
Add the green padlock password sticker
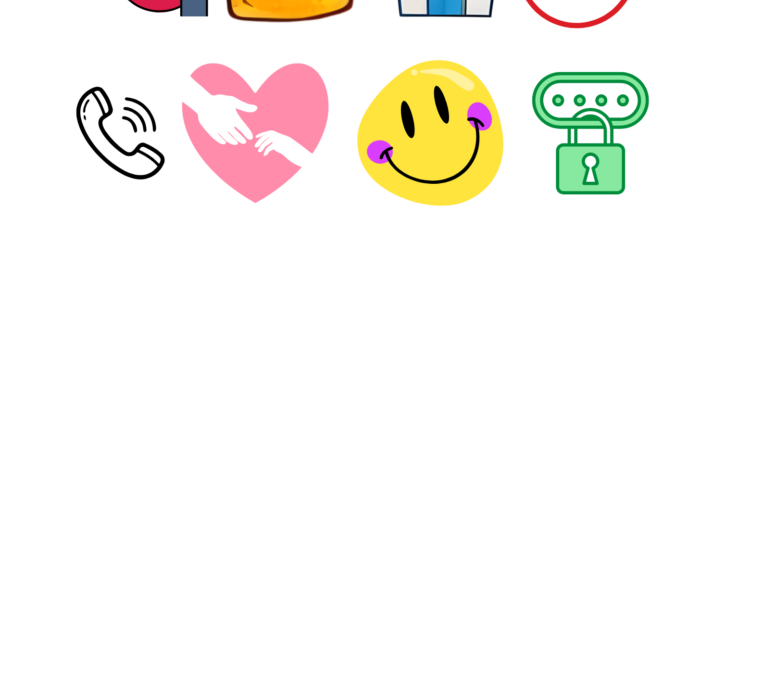pyautogui.click(x=590, y=133)
